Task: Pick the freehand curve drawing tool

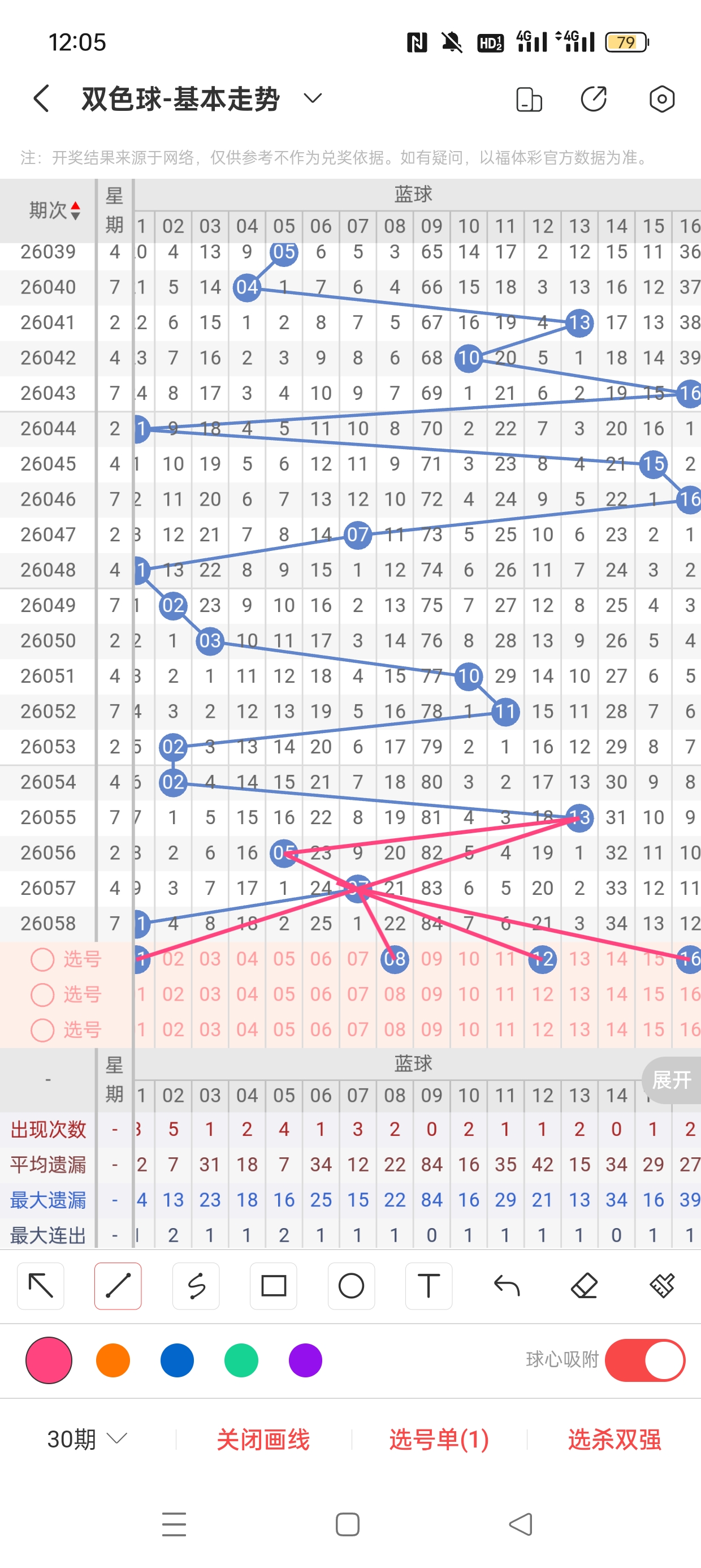Action: point(196,1286)
